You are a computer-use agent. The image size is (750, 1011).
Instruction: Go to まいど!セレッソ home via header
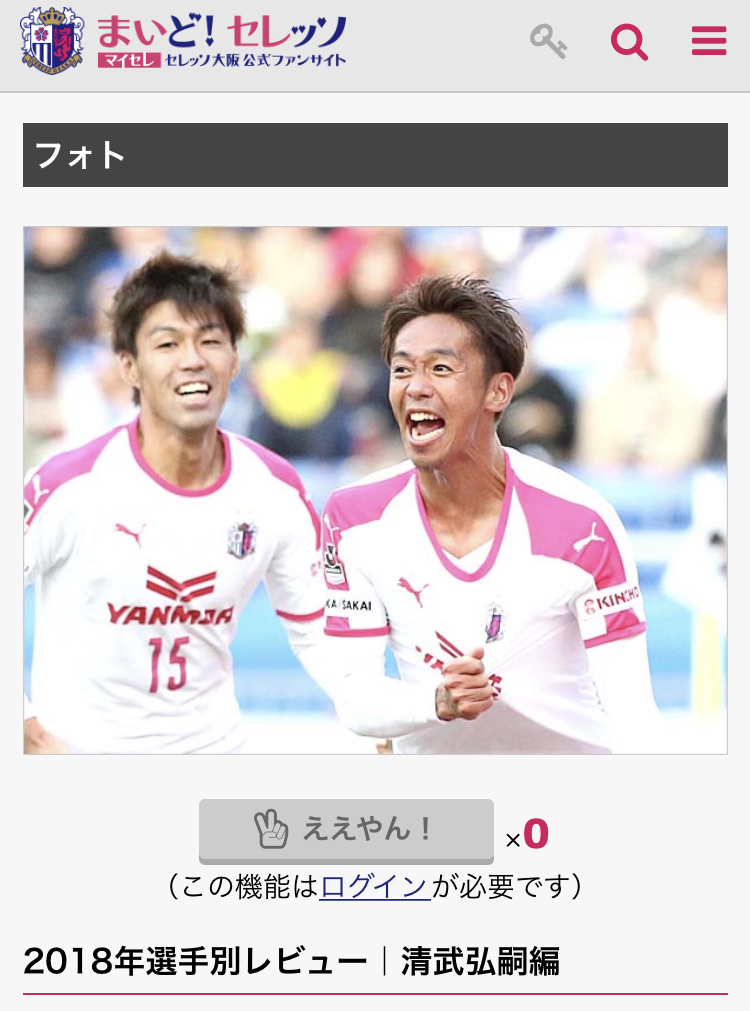tap(185, 41)
